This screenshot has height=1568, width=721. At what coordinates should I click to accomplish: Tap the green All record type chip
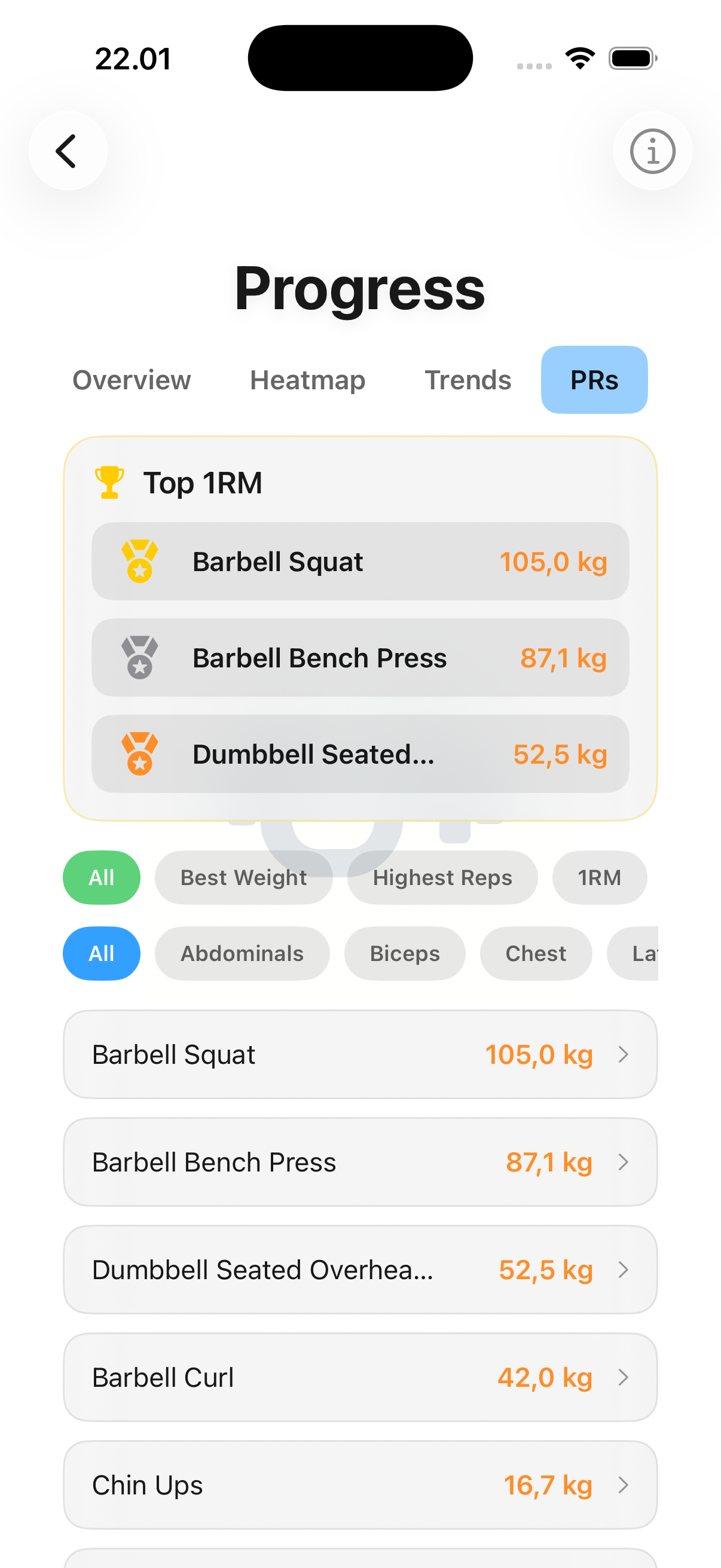pyautogui.click(x=101, y=877)
